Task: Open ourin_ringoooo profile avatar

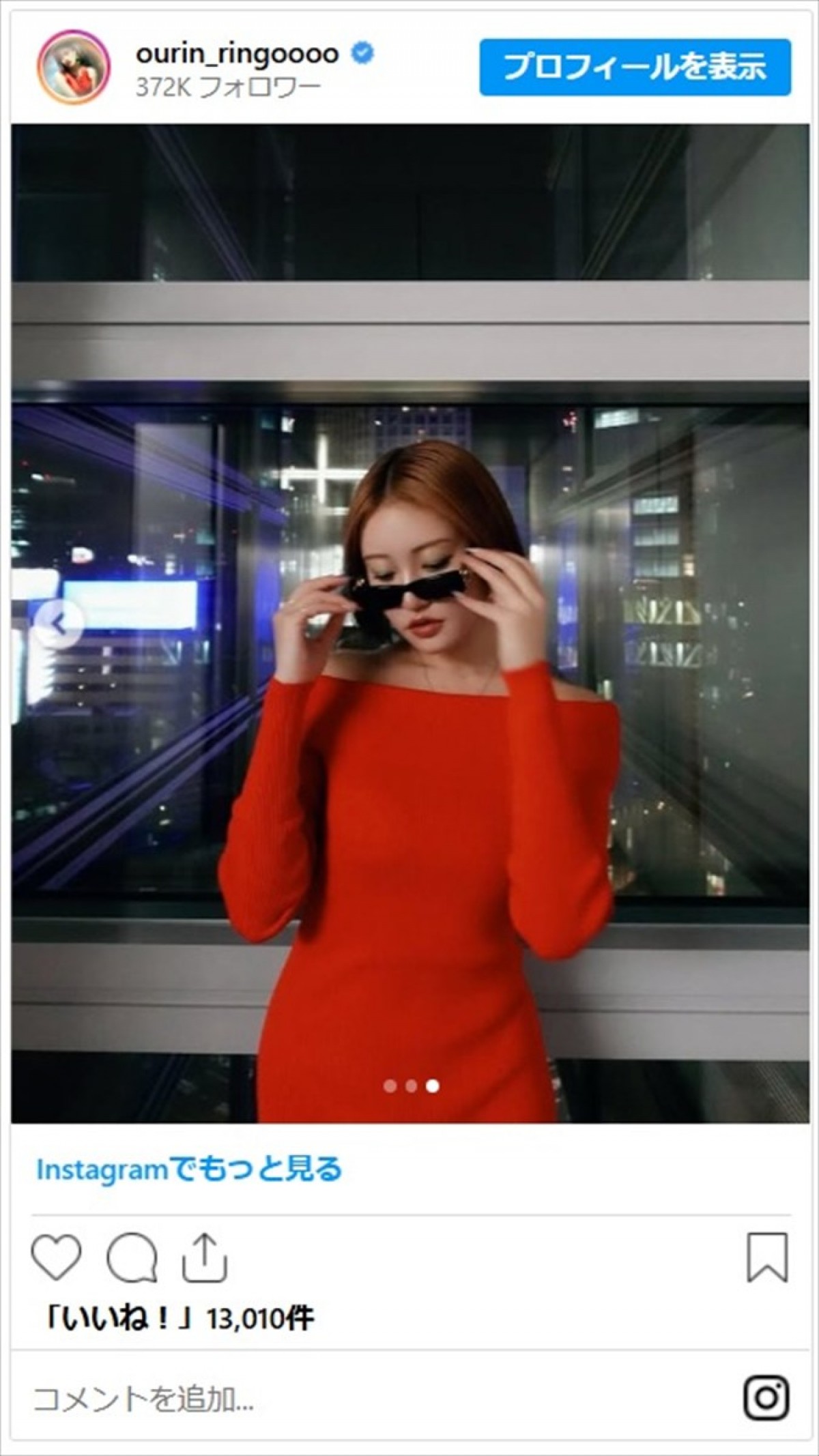Action: [x=74, y=67]
